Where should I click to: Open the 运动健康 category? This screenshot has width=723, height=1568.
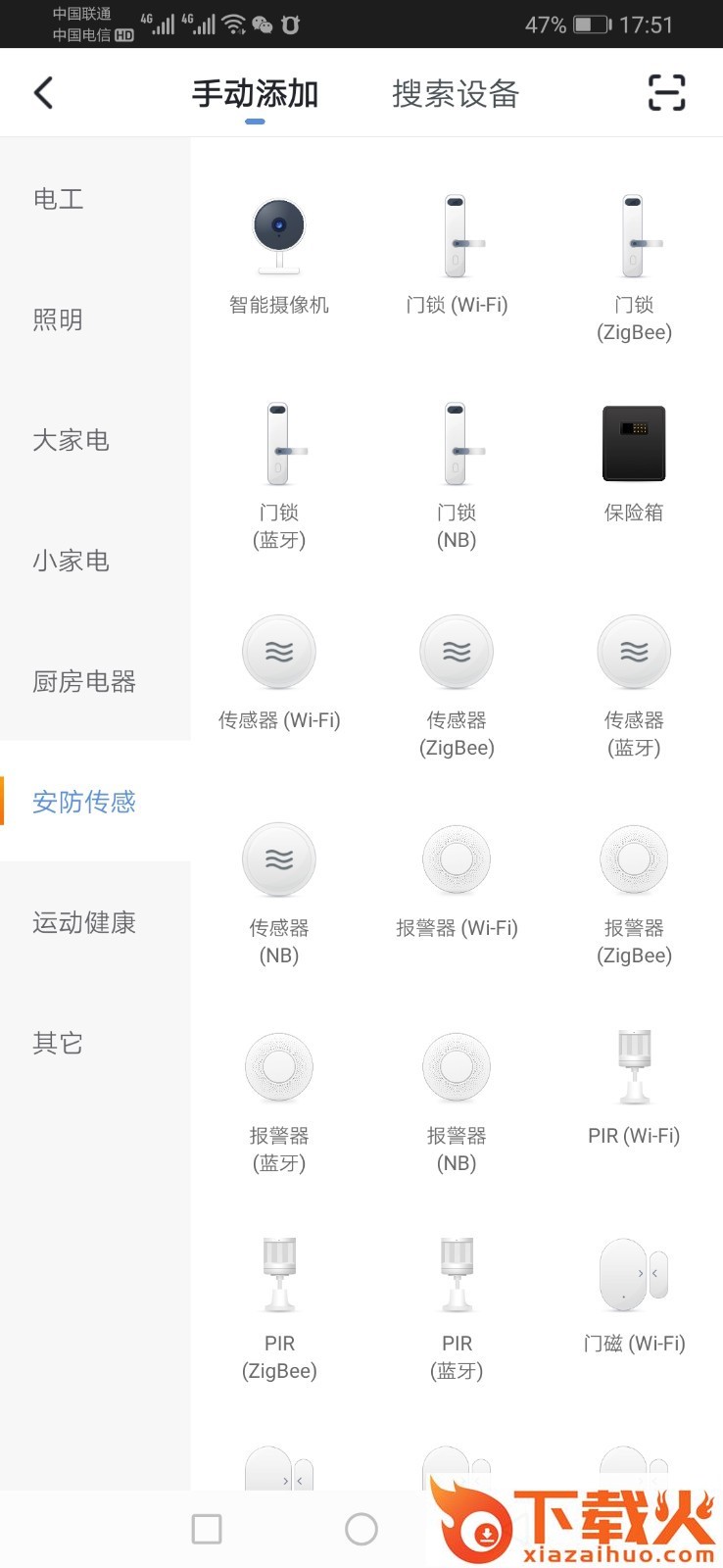[x=84, y=922]
